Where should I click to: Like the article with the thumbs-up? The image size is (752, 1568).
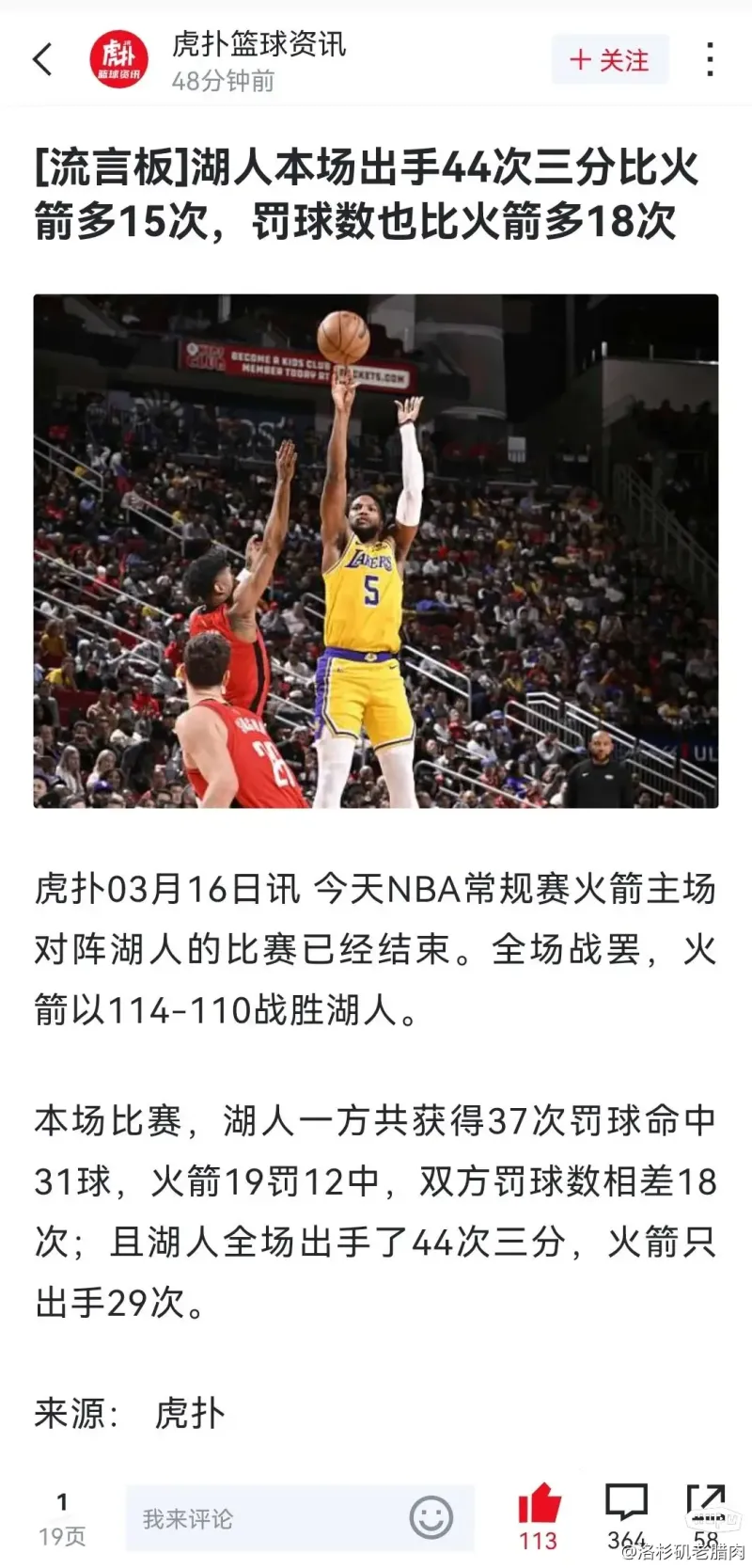point(539,1505)
